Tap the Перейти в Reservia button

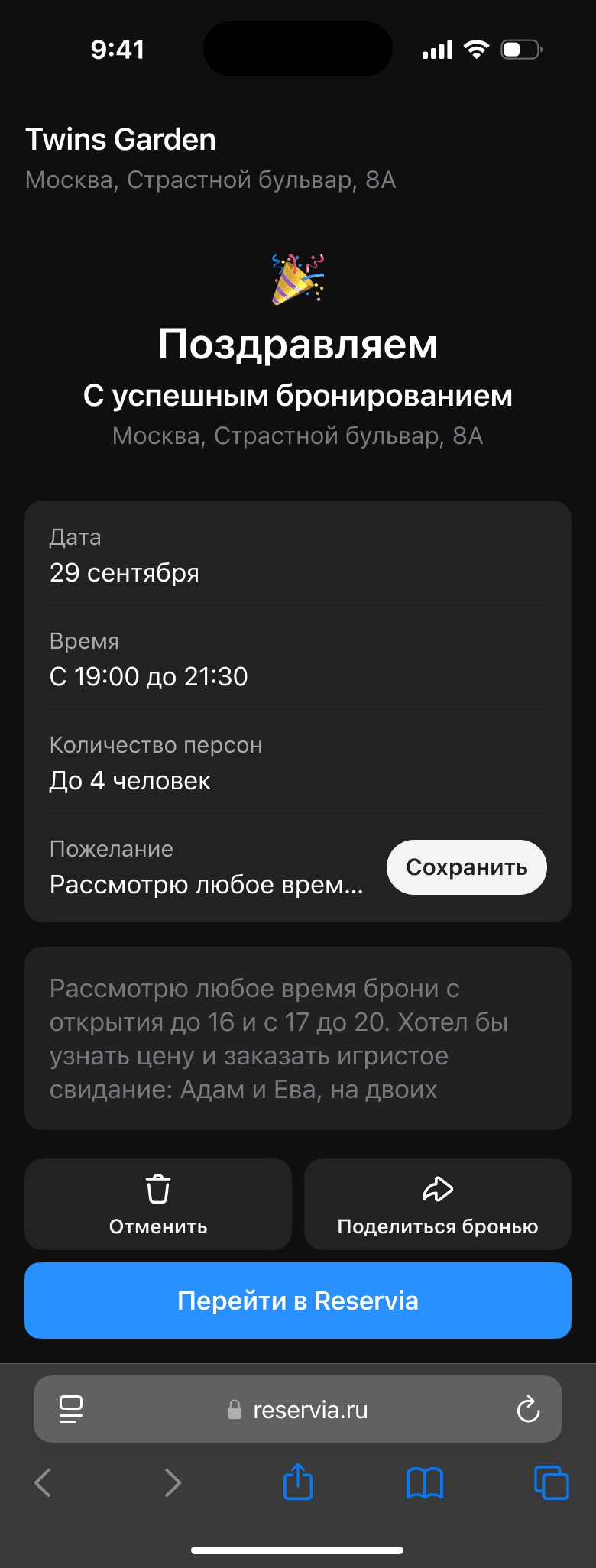297,1300
